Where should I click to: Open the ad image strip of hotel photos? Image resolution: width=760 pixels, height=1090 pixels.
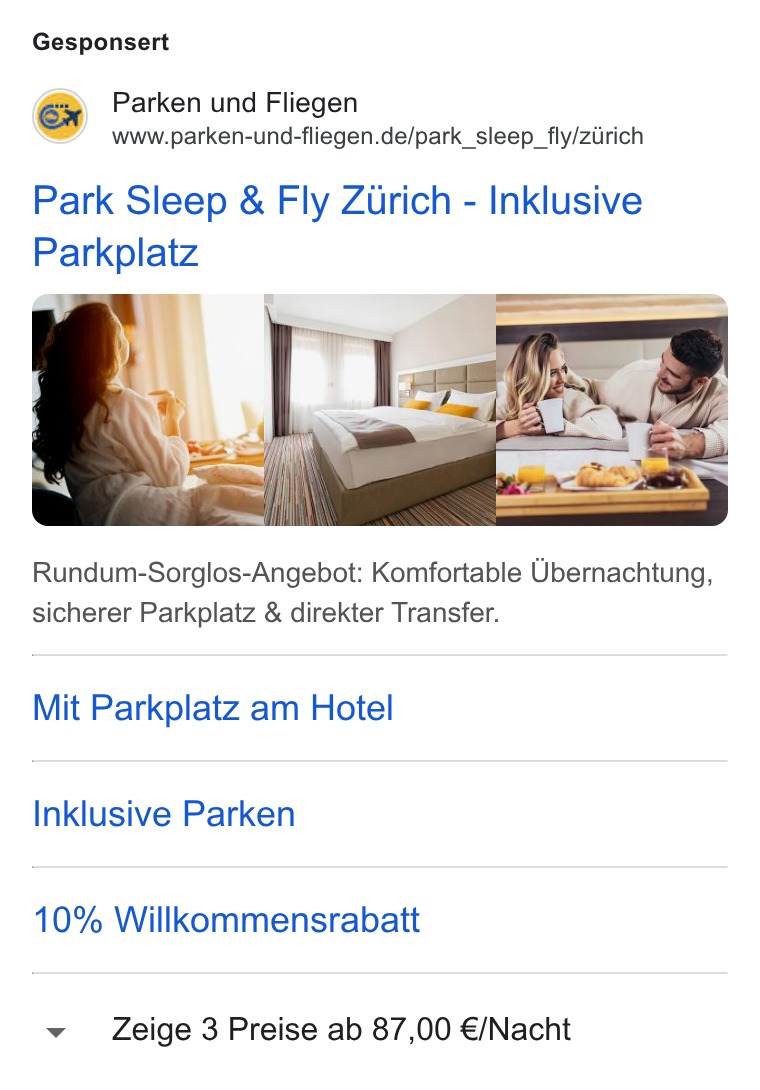coord(380,410)
